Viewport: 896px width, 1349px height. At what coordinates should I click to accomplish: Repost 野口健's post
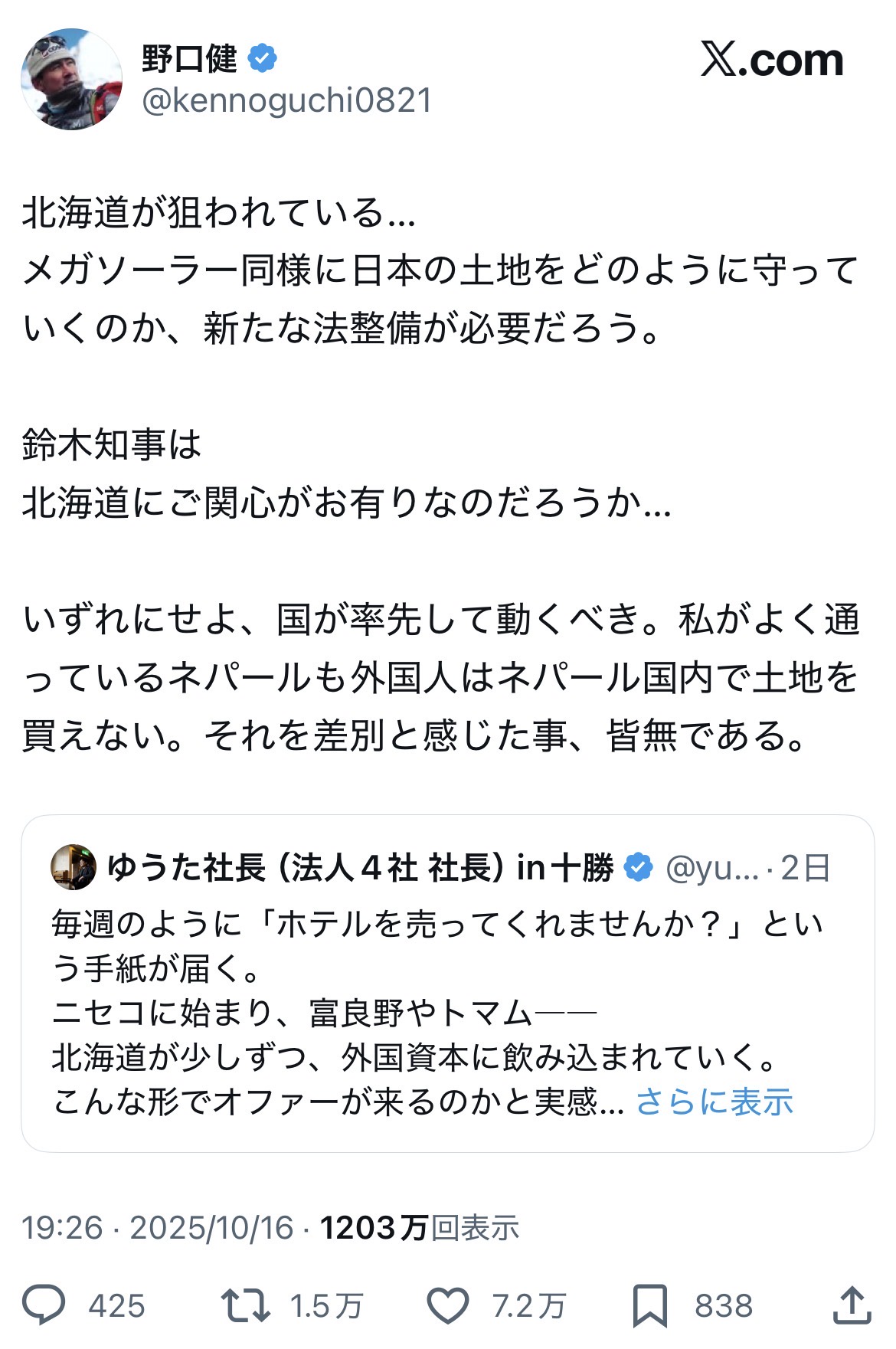point(245,1305)
